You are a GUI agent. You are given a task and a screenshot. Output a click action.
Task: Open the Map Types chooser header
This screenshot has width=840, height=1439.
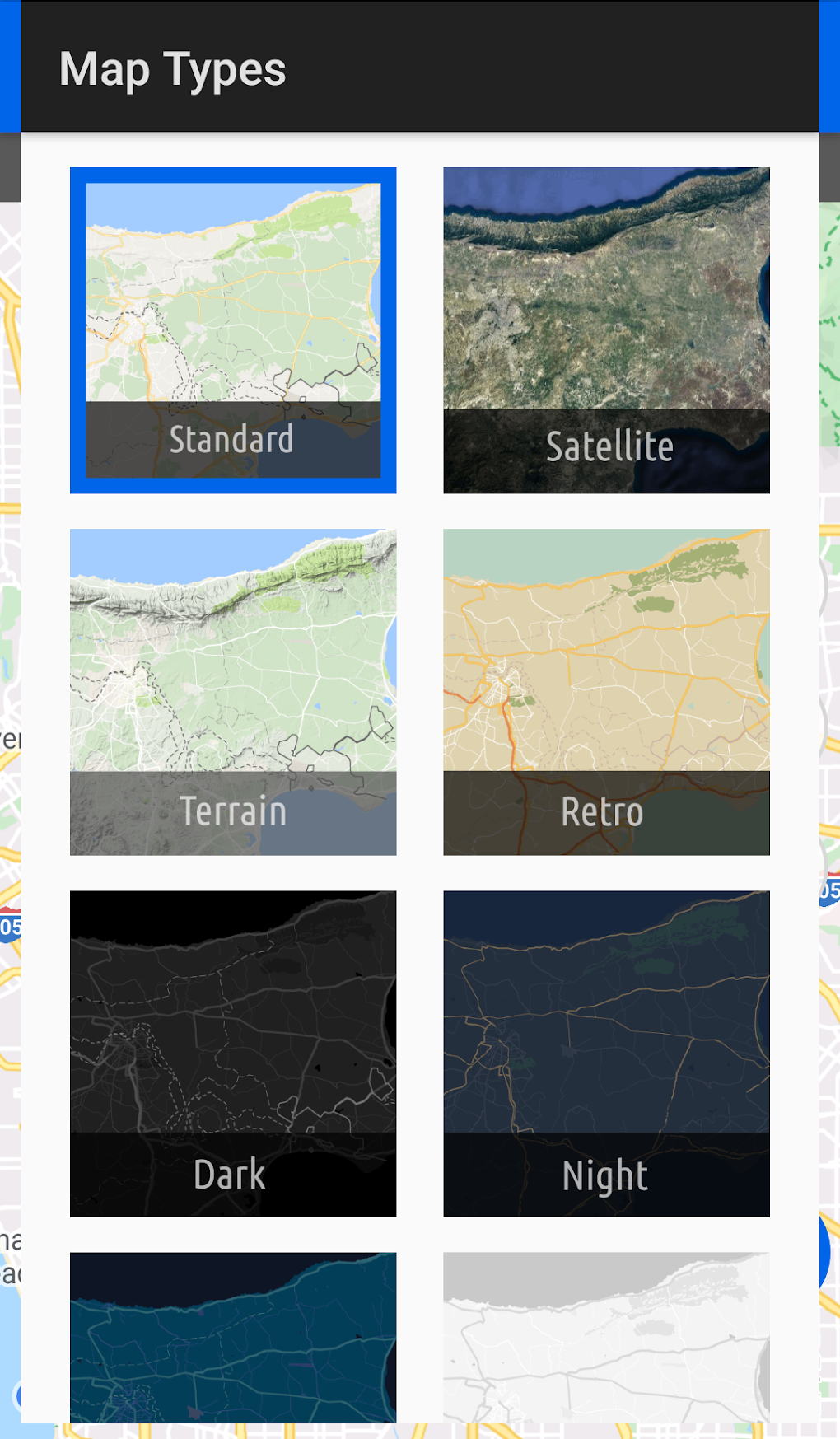[x=172, y=69]
